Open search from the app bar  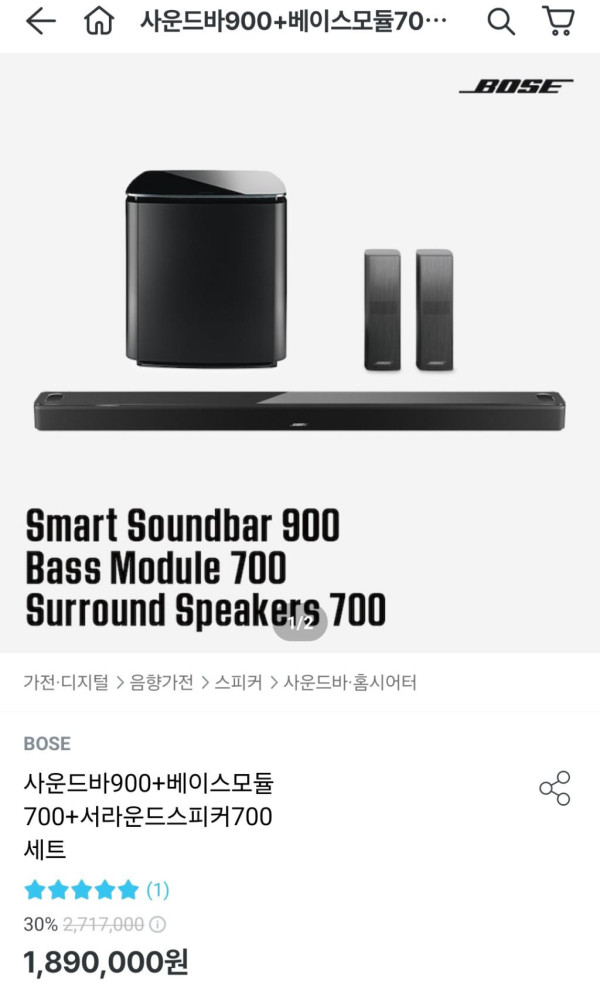[501, 21]
